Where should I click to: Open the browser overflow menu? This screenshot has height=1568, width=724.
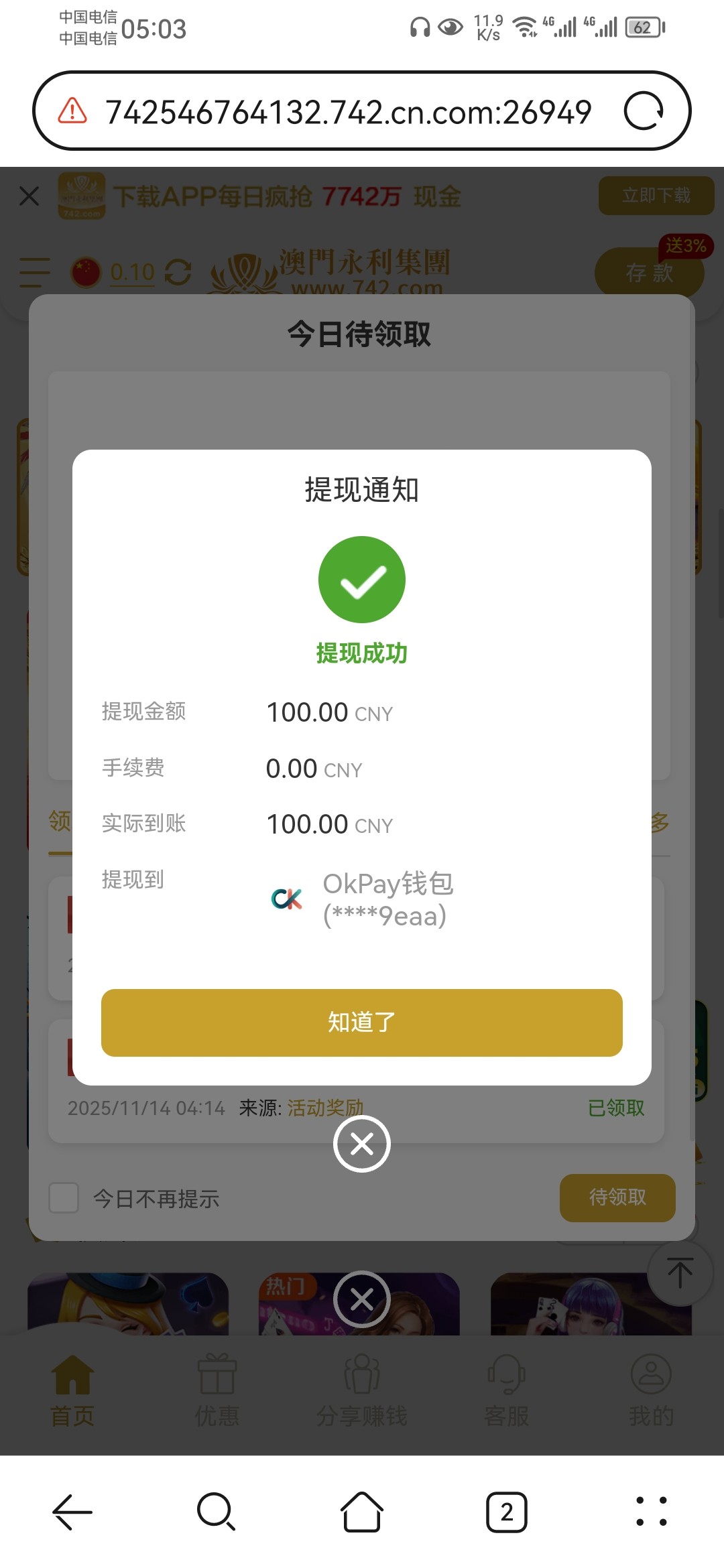(x=651, y=1512)
